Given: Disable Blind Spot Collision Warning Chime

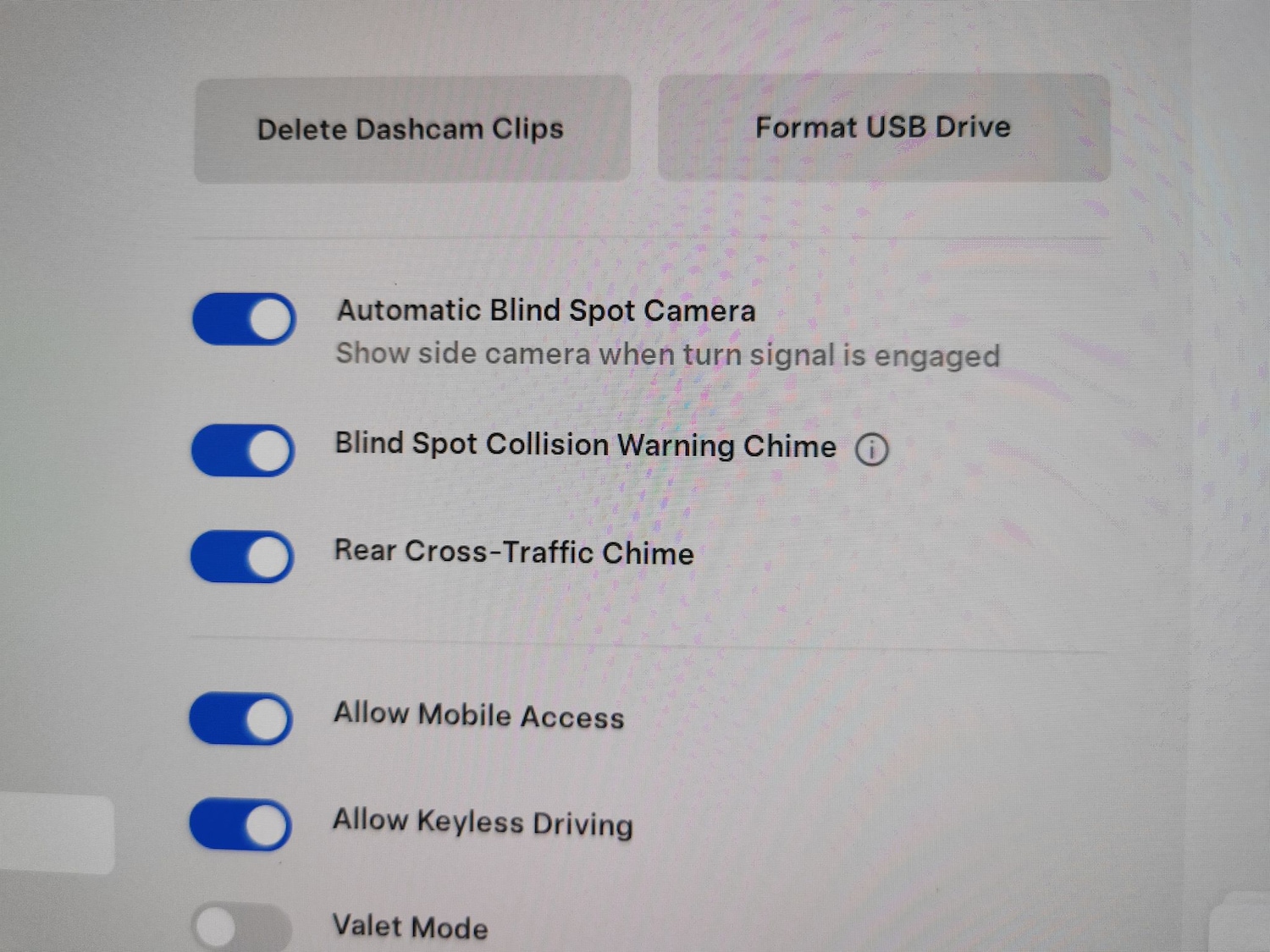Looking at the screenshot, I should pyautogui.click(x=243, y=449).
